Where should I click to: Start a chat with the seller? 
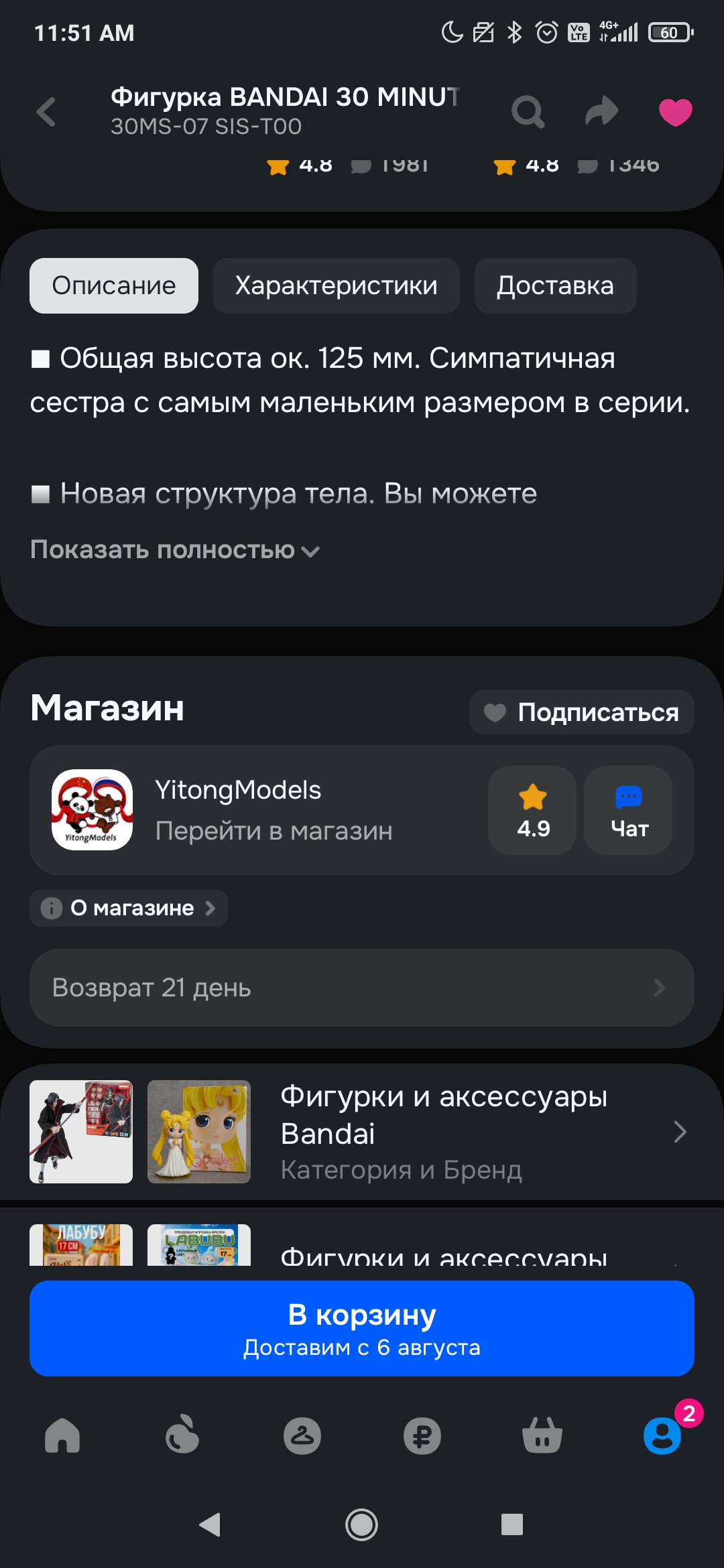click(x=628, y=810)
